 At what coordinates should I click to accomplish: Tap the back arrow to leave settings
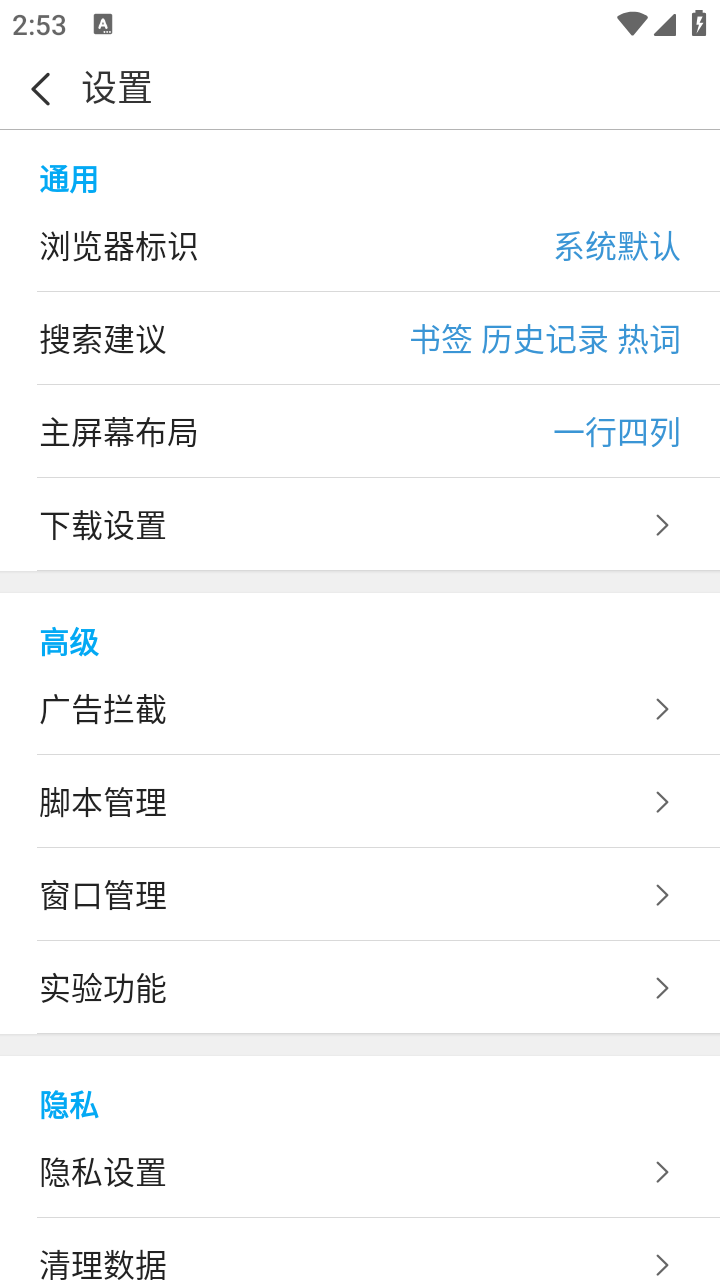coord(40,88)
